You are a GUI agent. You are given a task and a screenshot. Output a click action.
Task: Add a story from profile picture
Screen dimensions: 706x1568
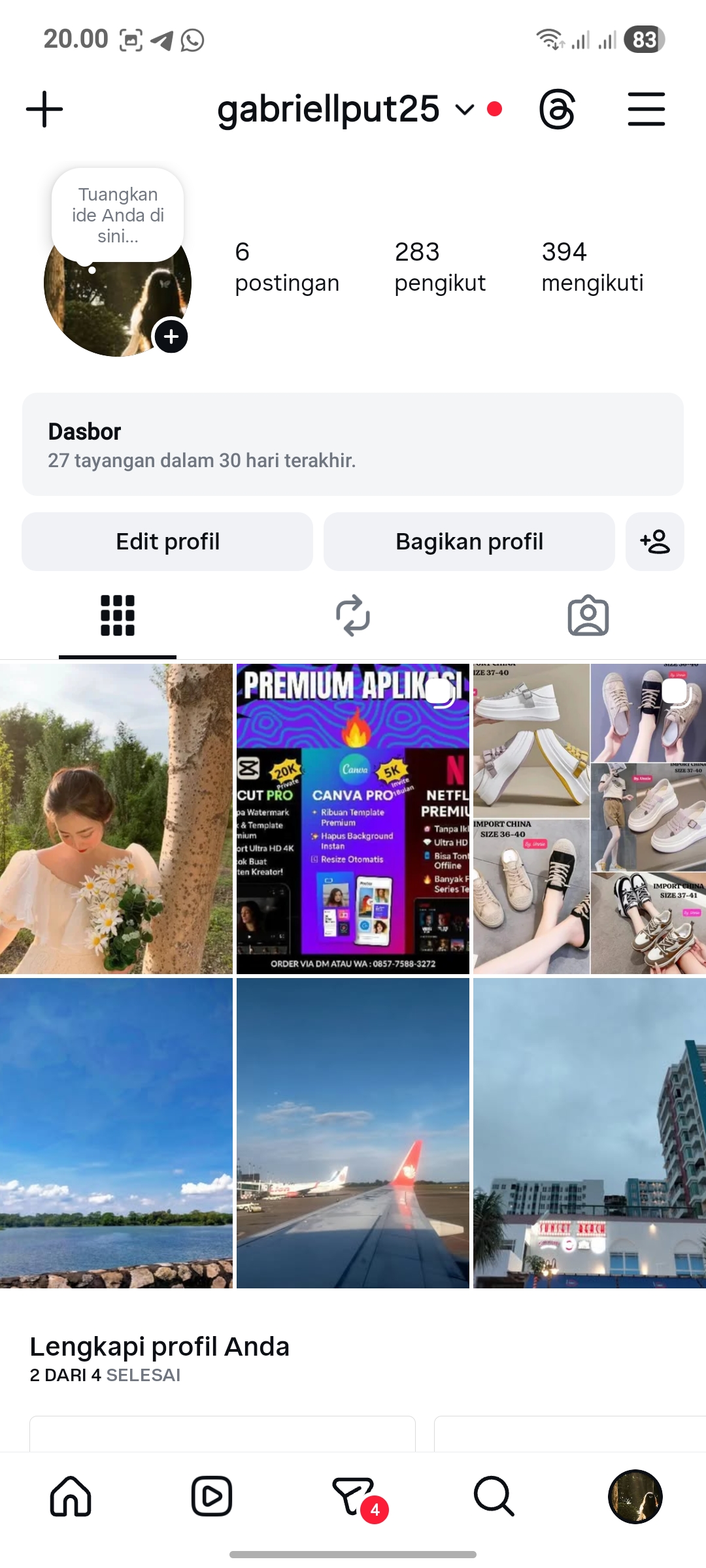pyautogui.click(x=171, y=336)
